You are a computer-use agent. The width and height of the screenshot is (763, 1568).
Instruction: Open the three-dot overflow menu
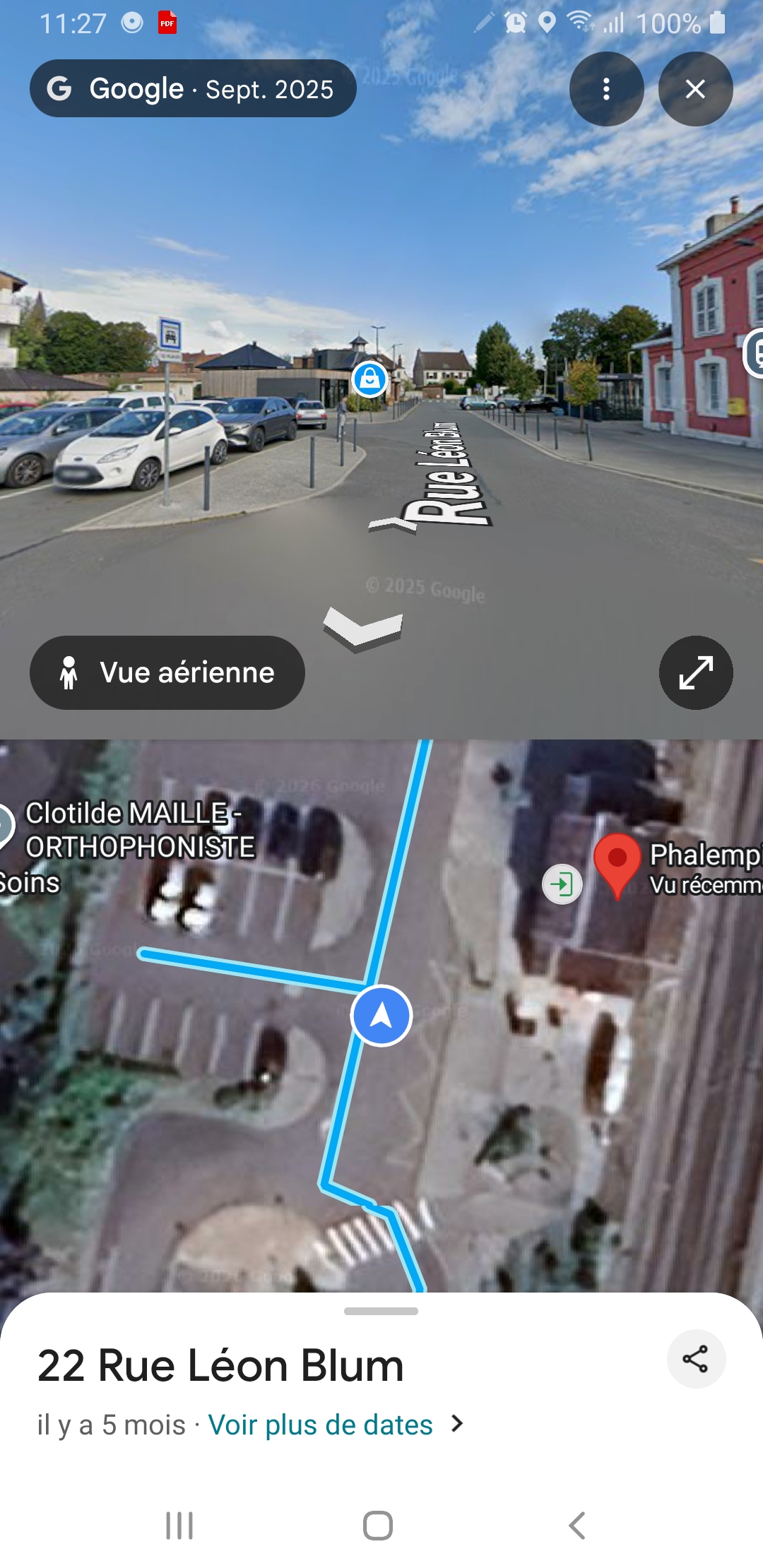(606, 89)
